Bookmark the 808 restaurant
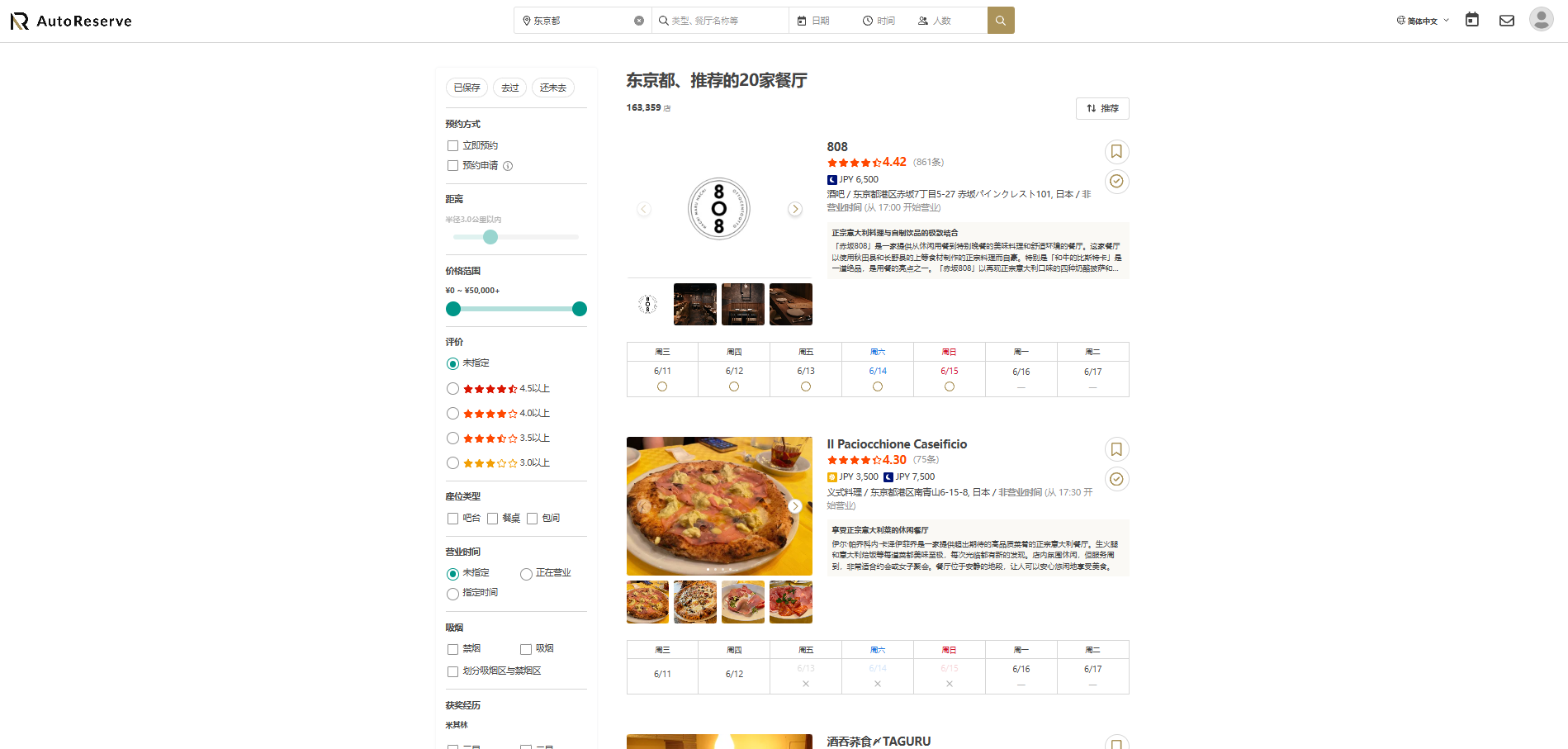1568x749 pixels. [1116, 152]
